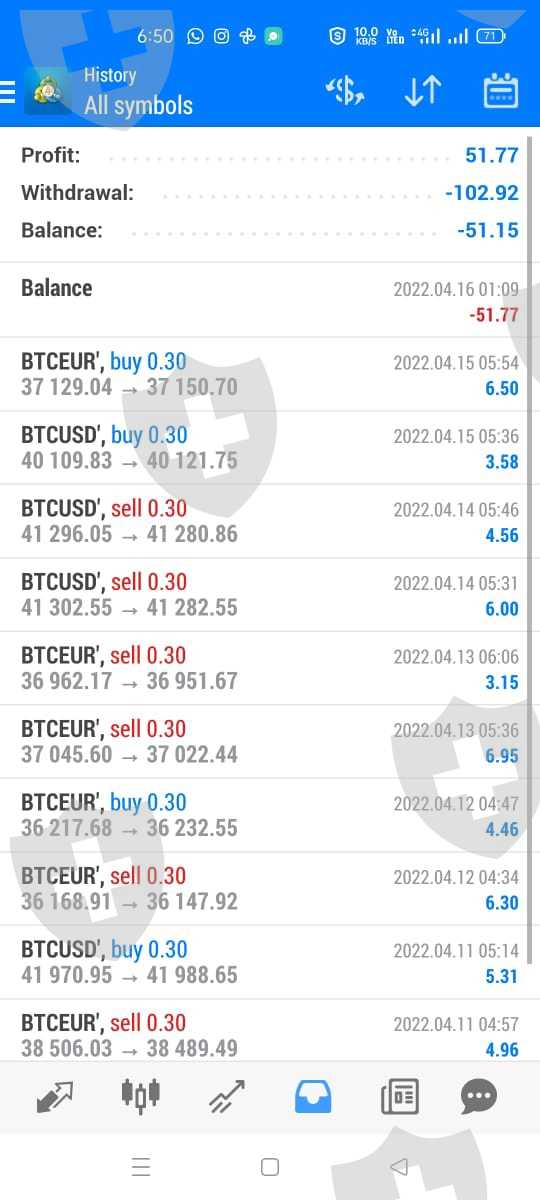The height and width of the screenshot is (1200, 540).
Task: Switch to the News tab
Action: pyautogui.click(x=399, y=1097)
